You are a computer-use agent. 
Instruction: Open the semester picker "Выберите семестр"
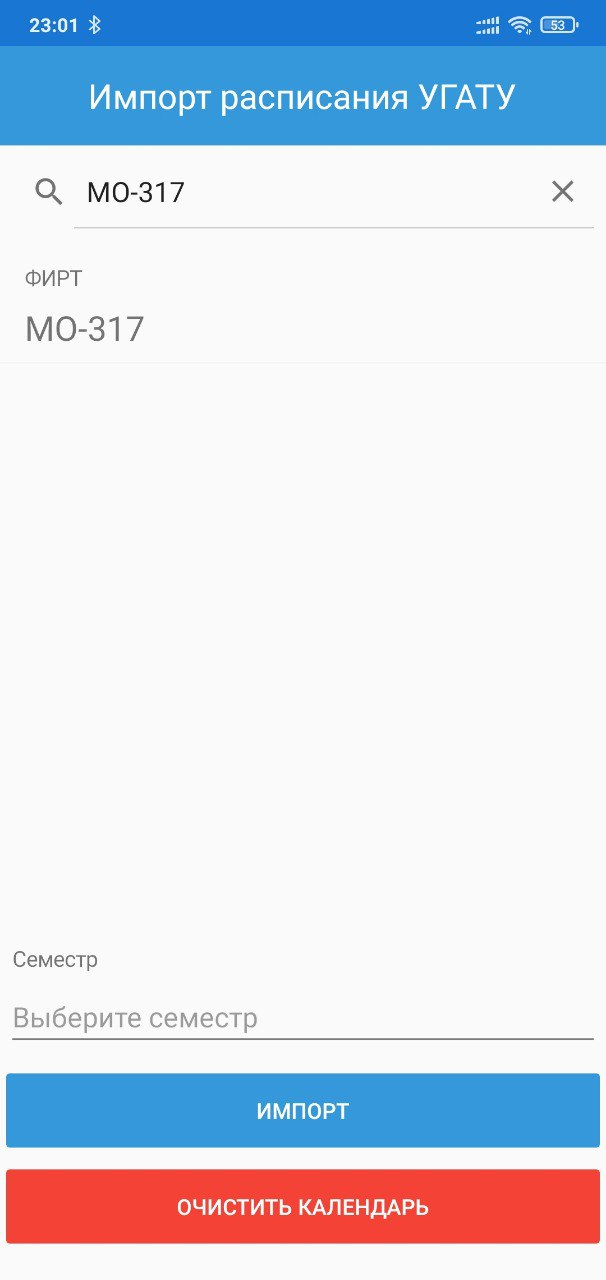pyautogui.click(x=302, y=1018)
